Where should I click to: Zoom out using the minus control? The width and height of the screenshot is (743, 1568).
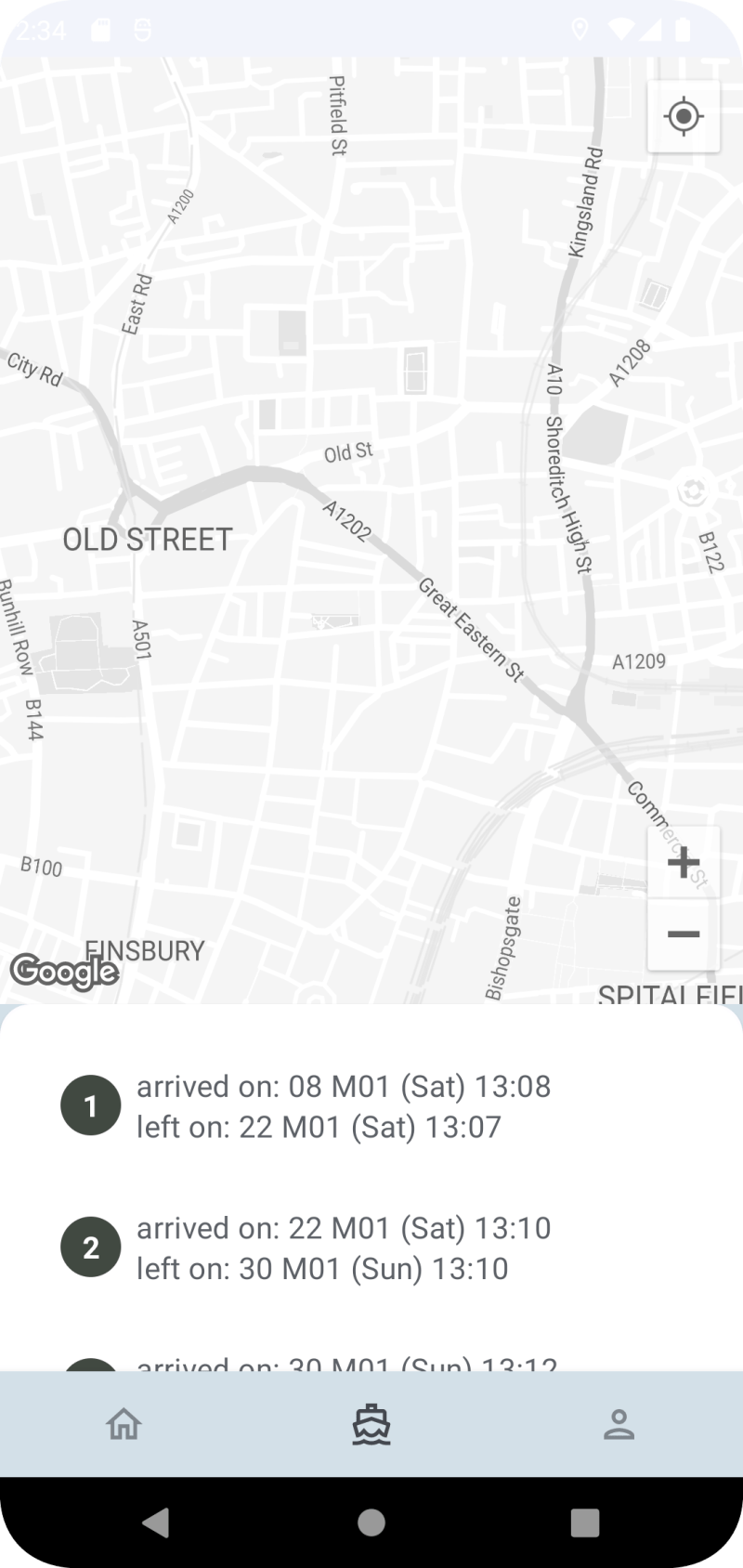tap(683, 933)
